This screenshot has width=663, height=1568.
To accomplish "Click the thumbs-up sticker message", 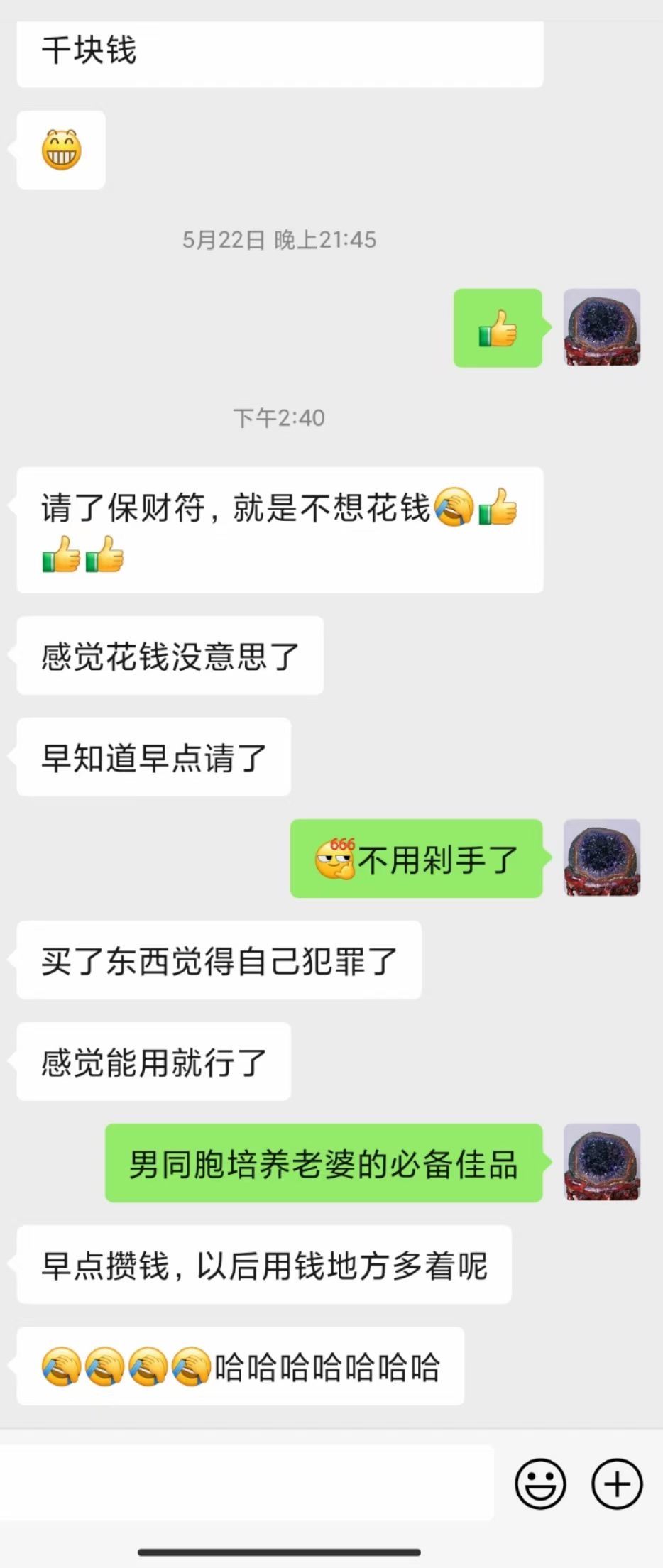I will point(497,329).
